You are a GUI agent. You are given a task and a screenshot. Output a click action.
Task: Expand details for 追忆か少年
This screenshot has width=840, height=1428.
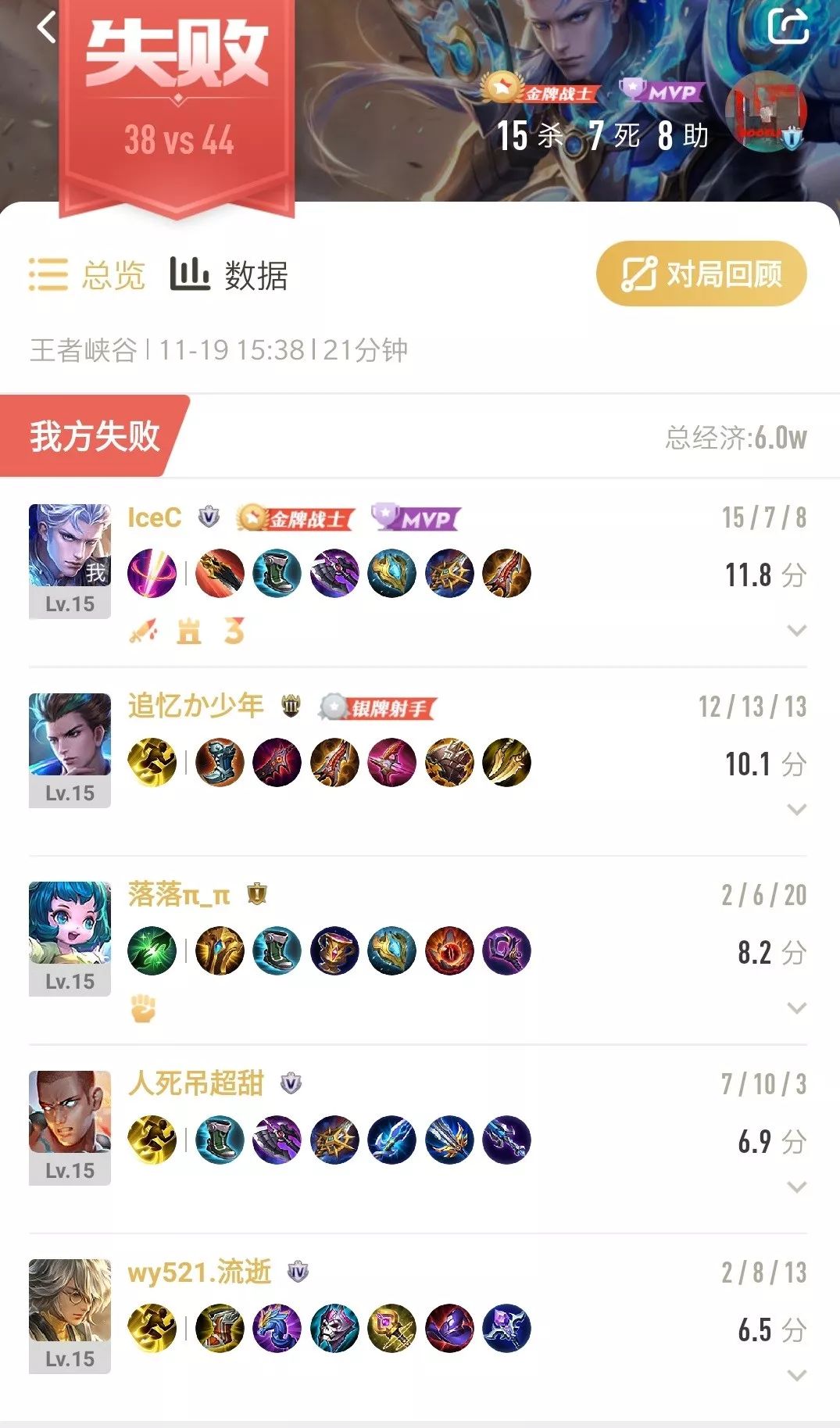(x=796, y=809)
